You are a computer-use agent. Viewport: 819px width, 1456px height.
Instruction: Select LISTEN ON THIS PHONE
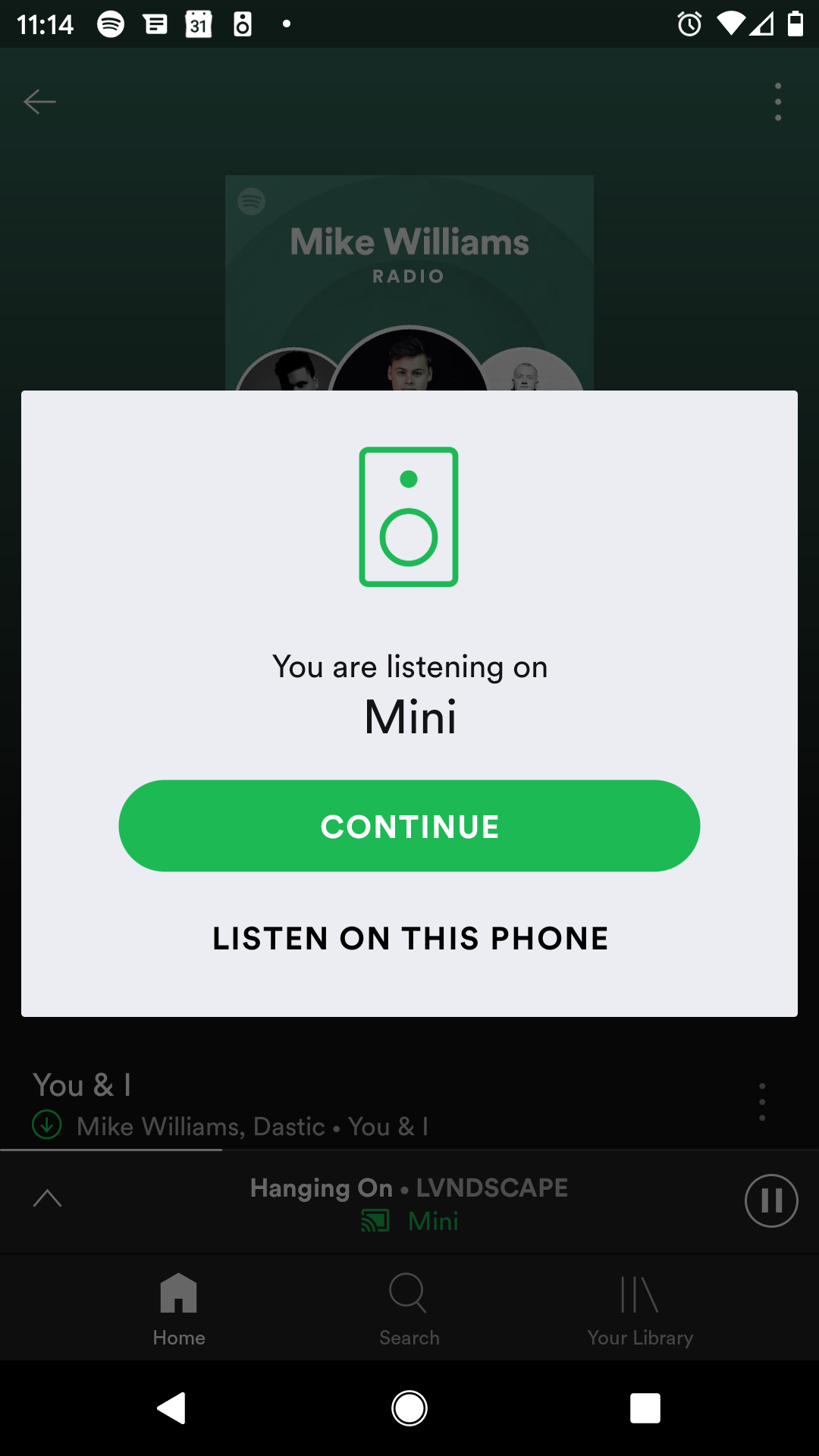click(409, 939)
